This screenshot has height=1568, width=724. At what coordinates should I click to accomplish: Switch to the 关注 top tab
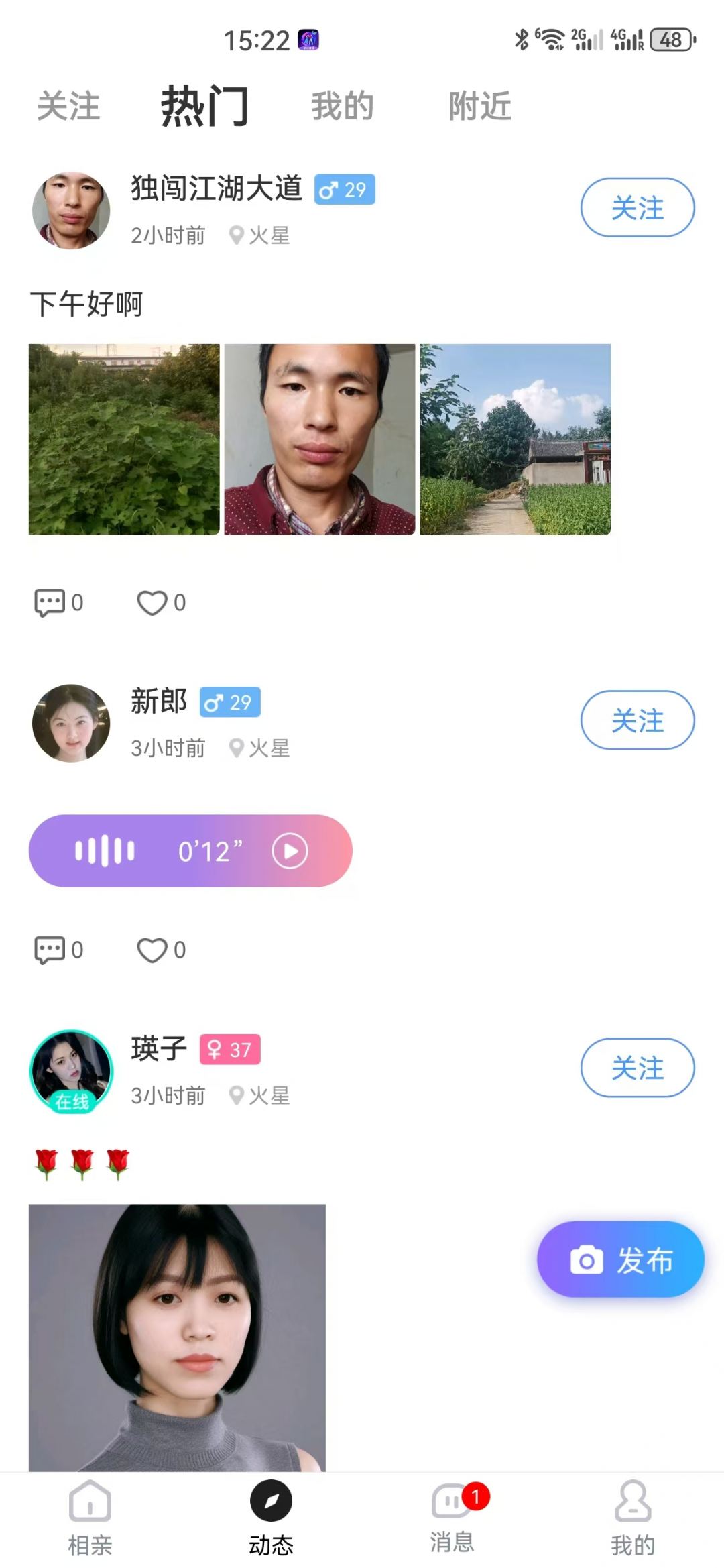coord(68,106)
